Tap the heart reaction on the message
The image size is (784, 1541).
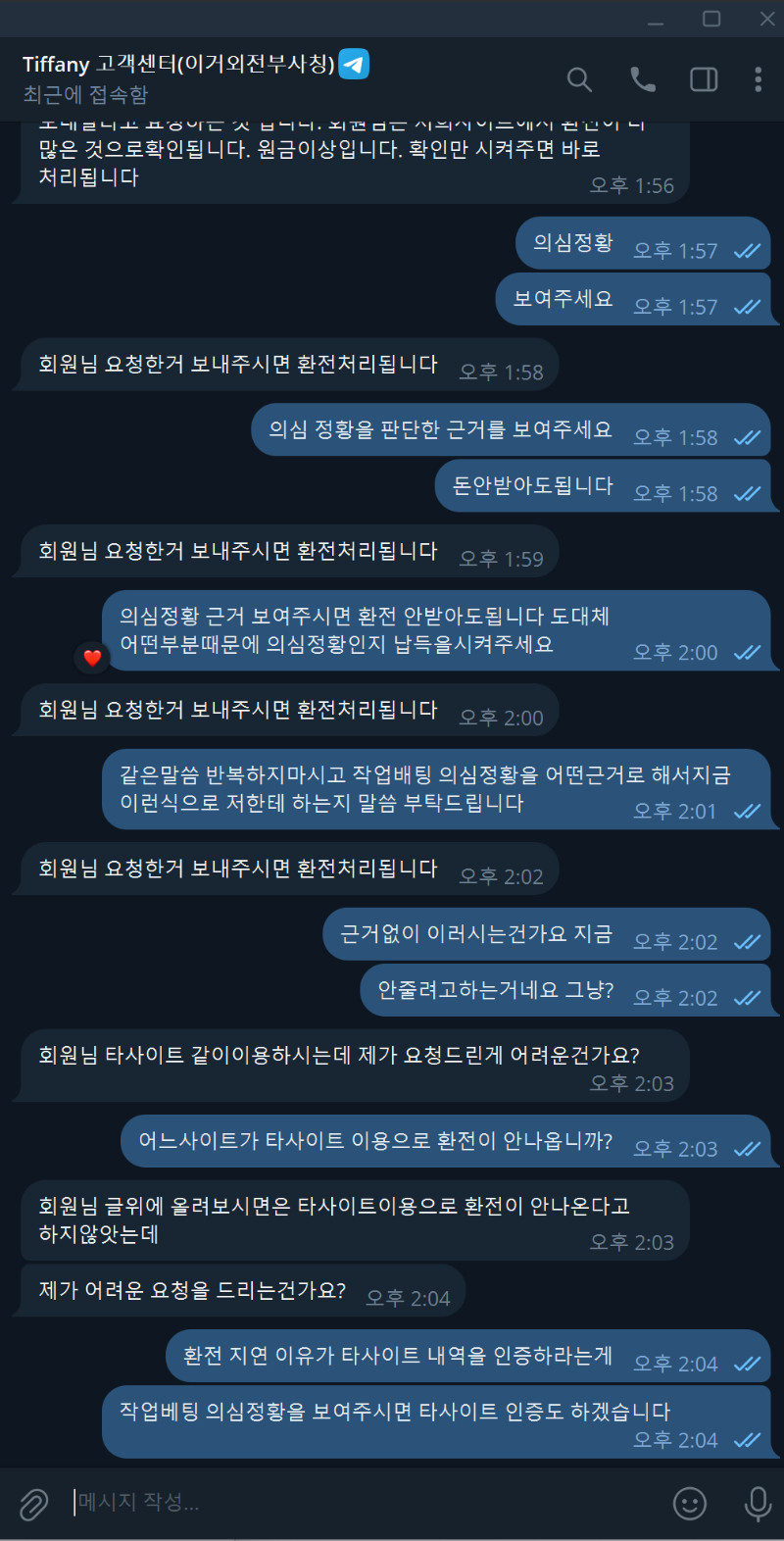92,658
